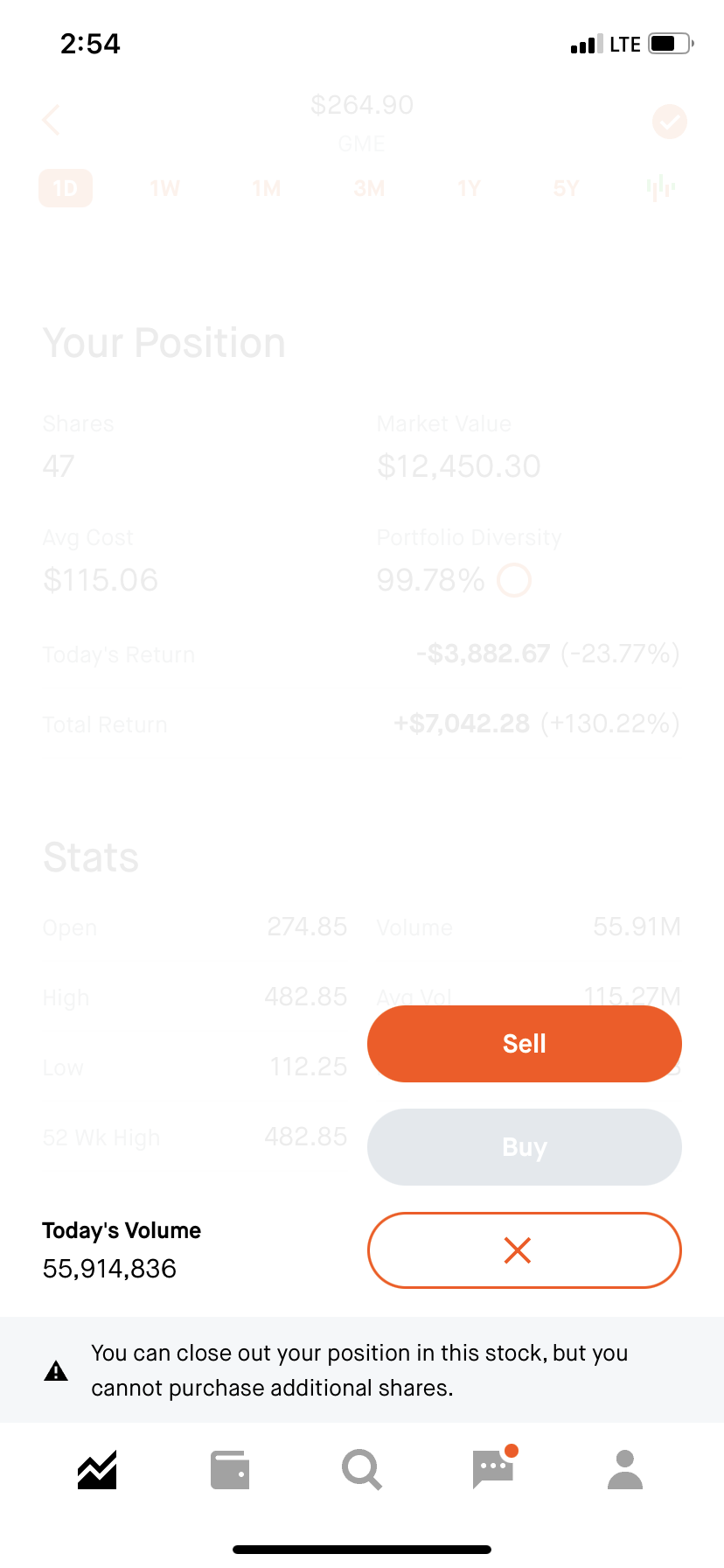The height and width of the screenshot is (1568, 724).
Task: Switch to the wallet tab
Action: click(230, 1469)
